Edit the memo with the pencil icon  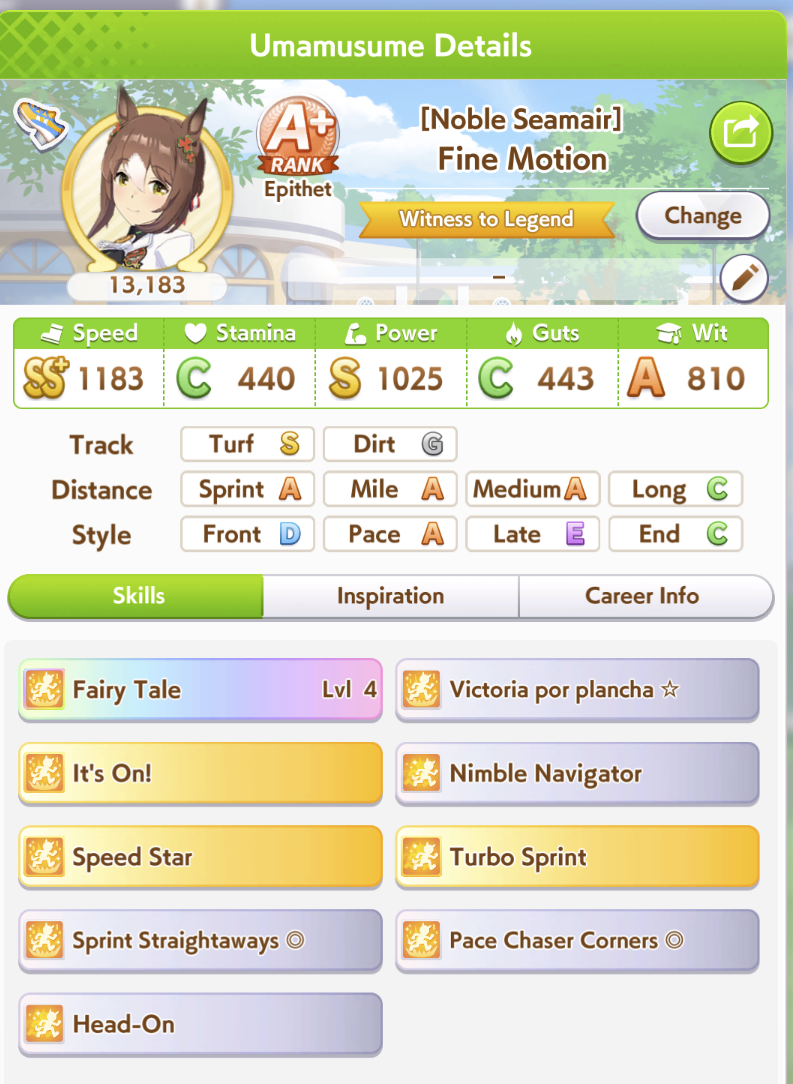click(x=744, y=278)
